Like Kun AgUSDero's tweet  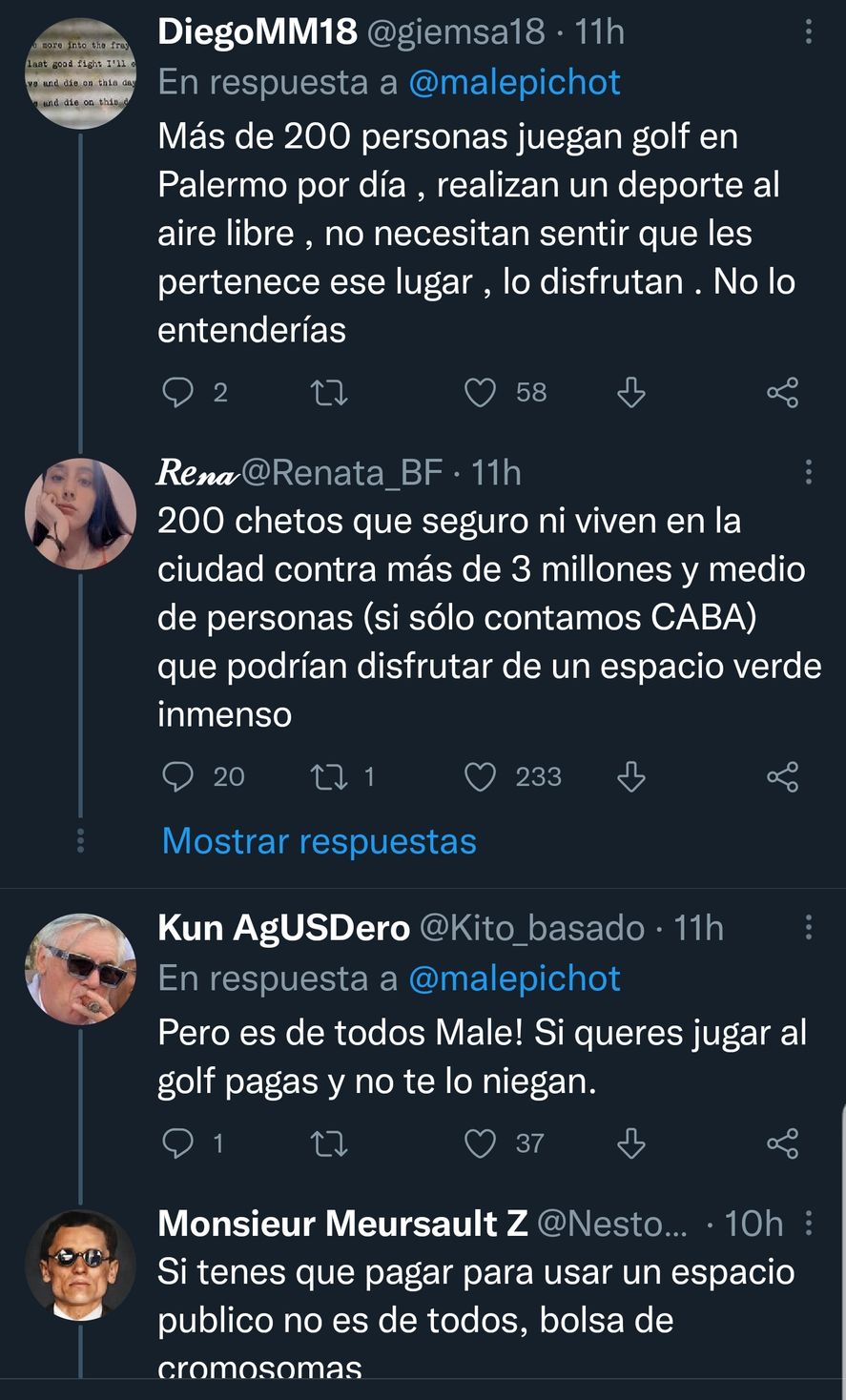(x=481, y=1143)
